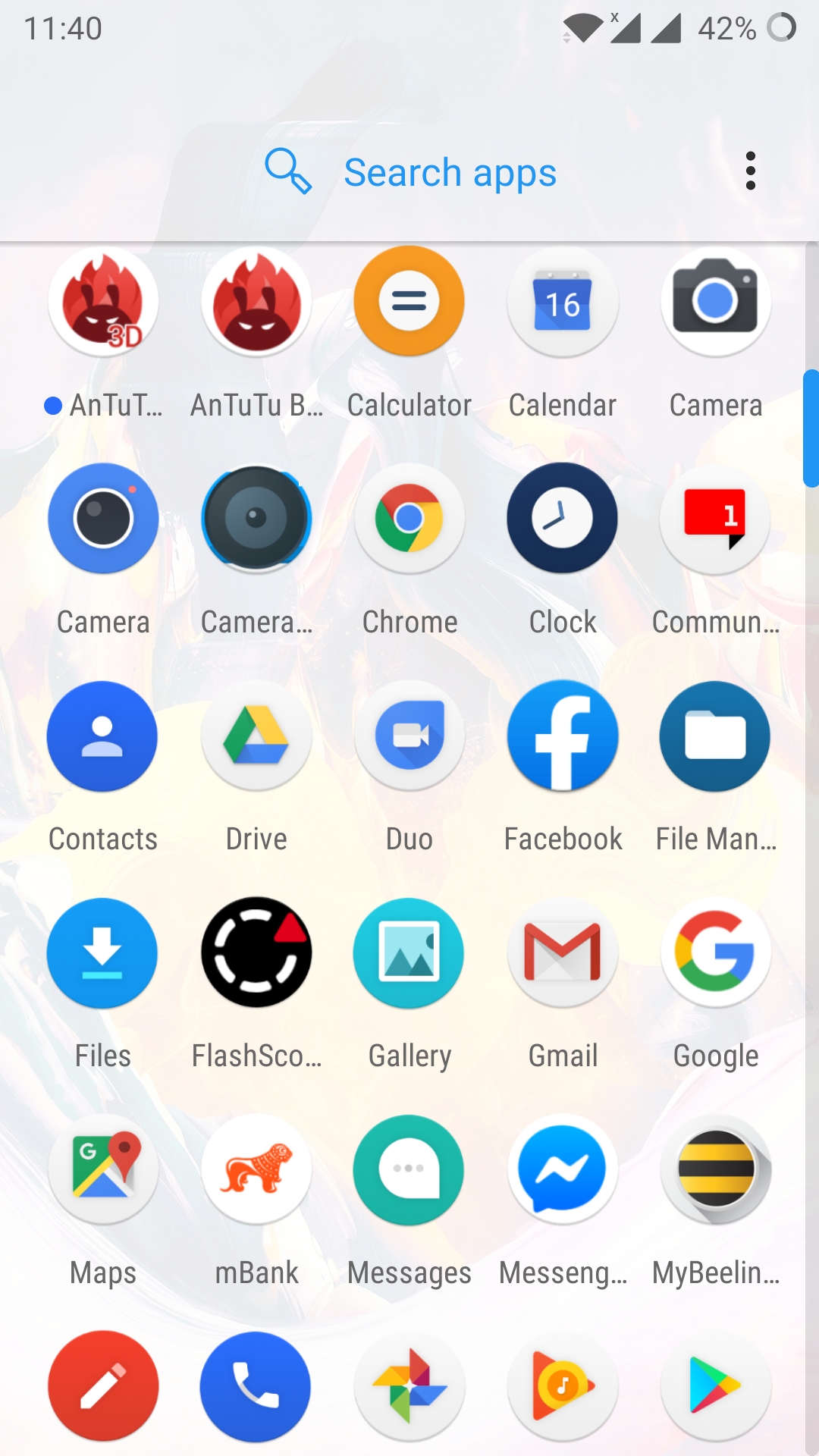Launch the MyBeeline app
819x1456 pixels.
[x=716, y=1169]
